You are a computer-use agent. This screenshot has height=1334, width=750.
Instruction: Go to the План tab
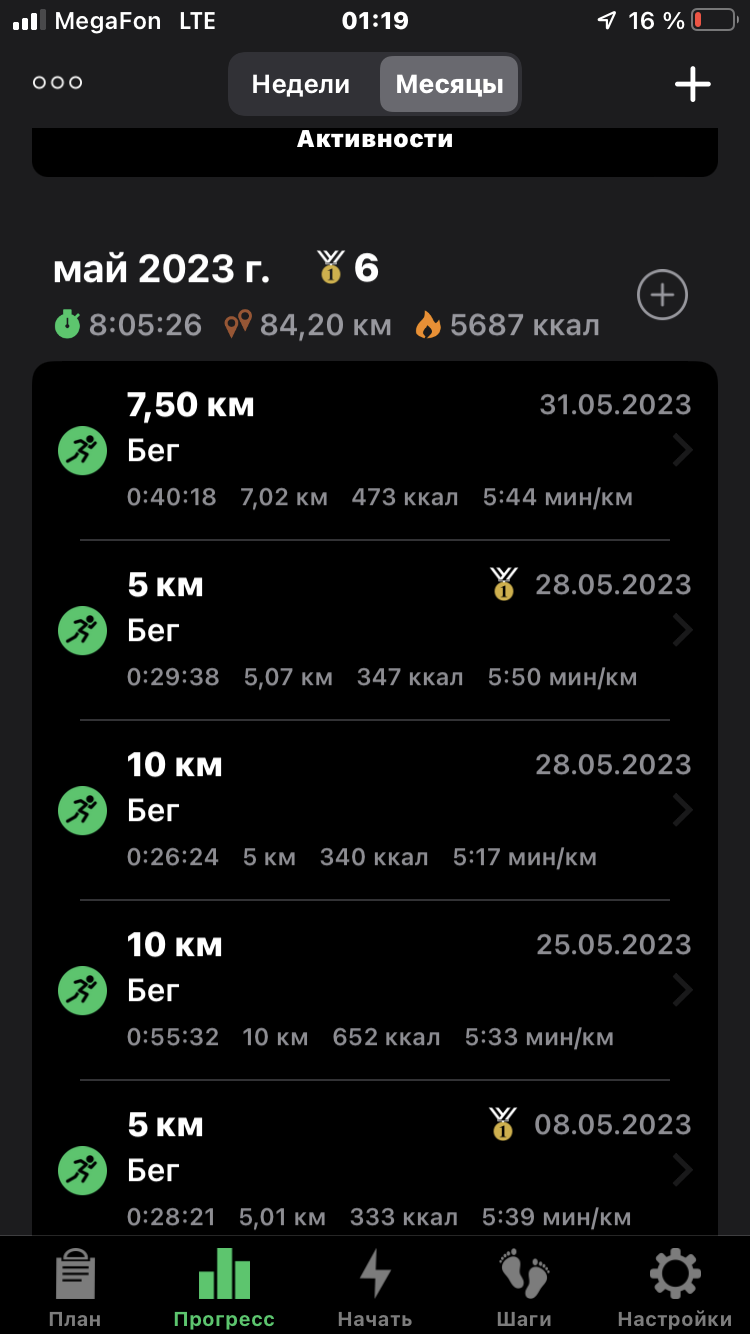click(x=75, y=1288)
